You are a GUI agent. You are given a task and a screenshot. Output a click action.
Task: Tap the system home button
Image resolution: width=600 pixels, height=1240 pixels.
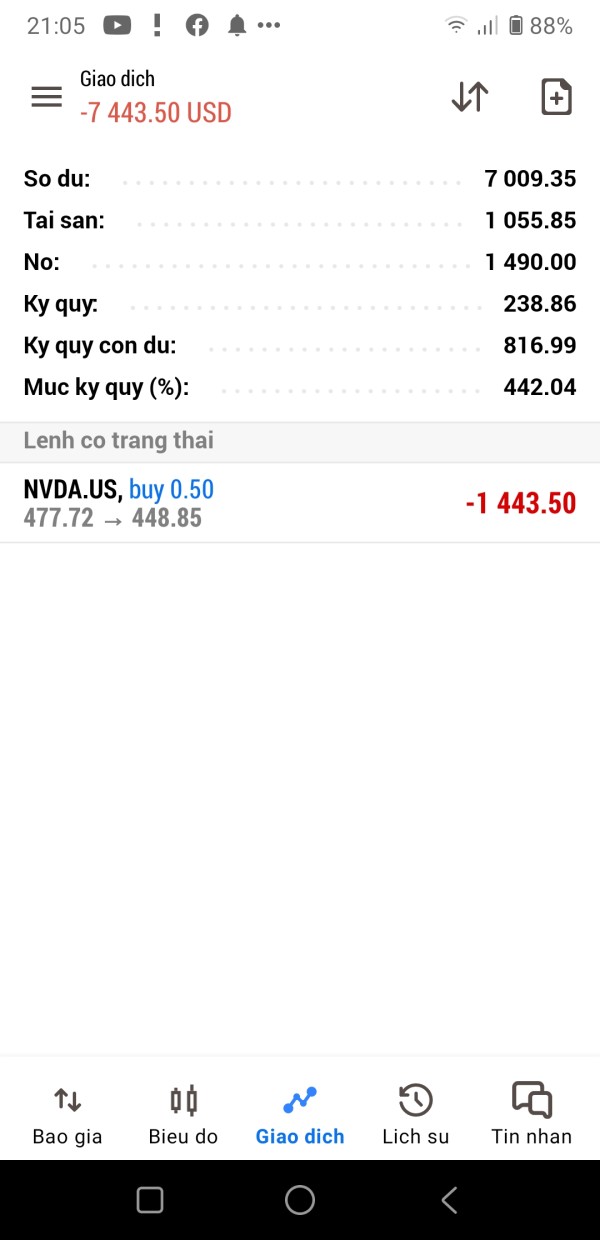300,1200
